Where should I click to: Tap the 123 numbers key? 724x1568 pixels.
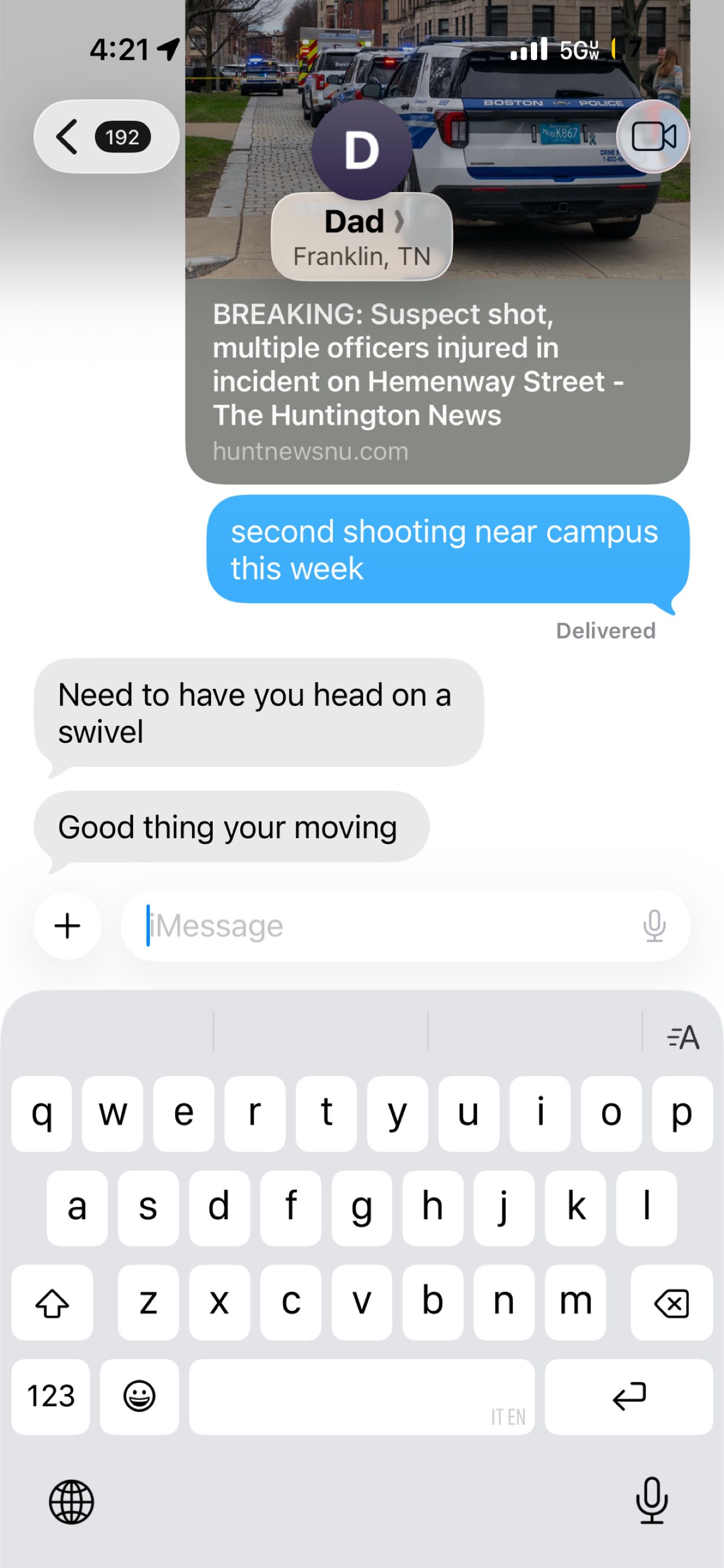pyautogui.click(x=51, y=1396)
